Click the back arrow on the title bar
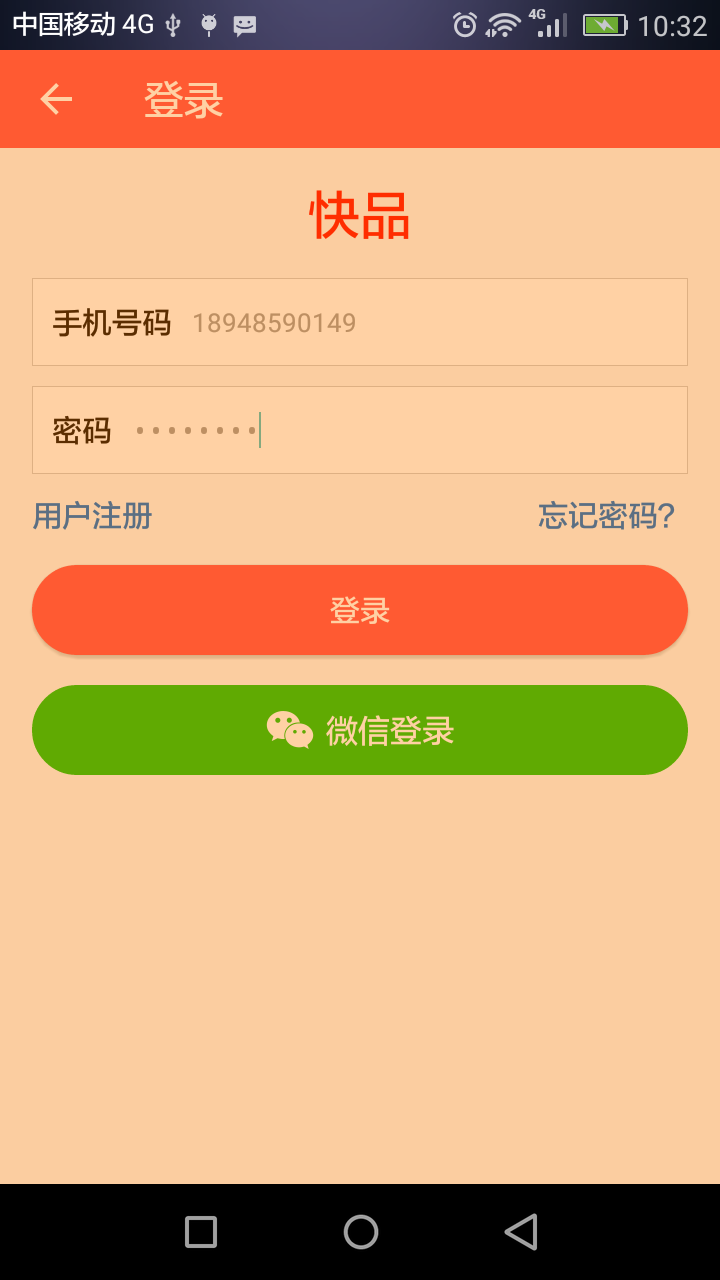 tap(55, 98)
